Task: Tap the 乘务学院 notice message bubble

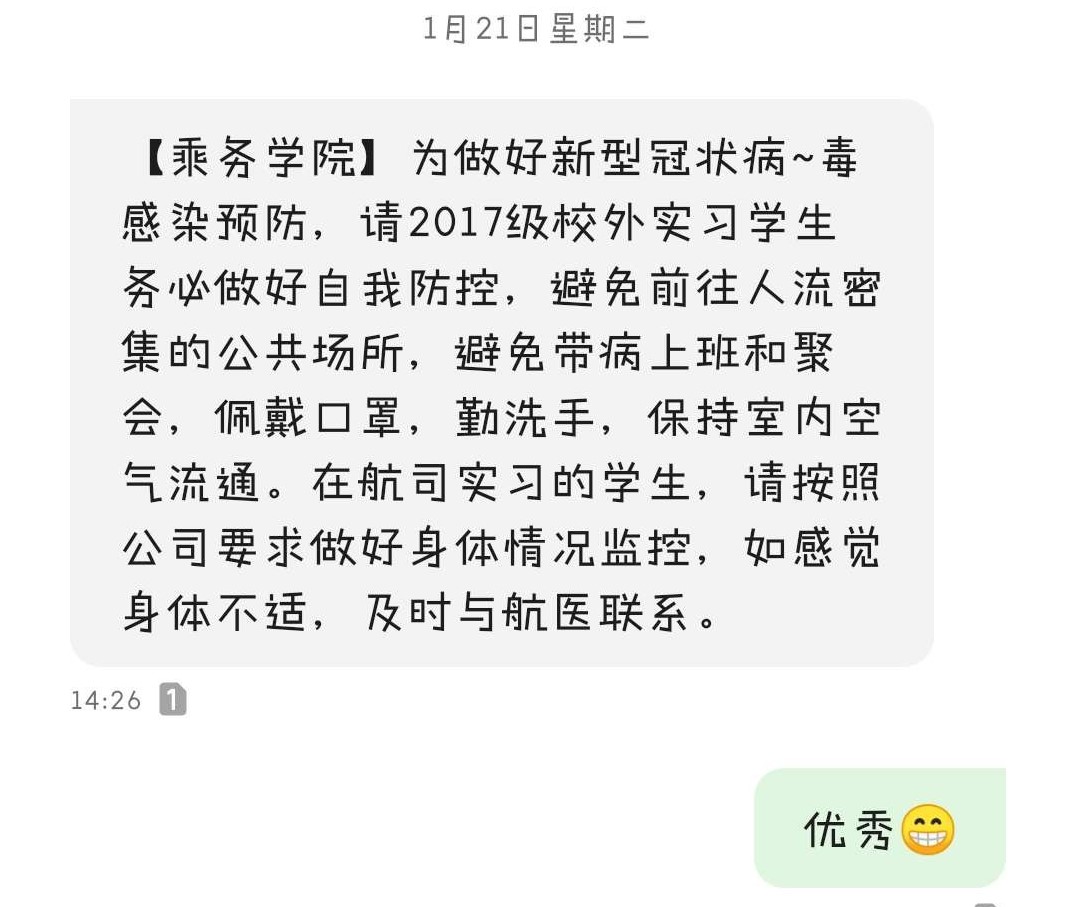Action: (501, 383)
